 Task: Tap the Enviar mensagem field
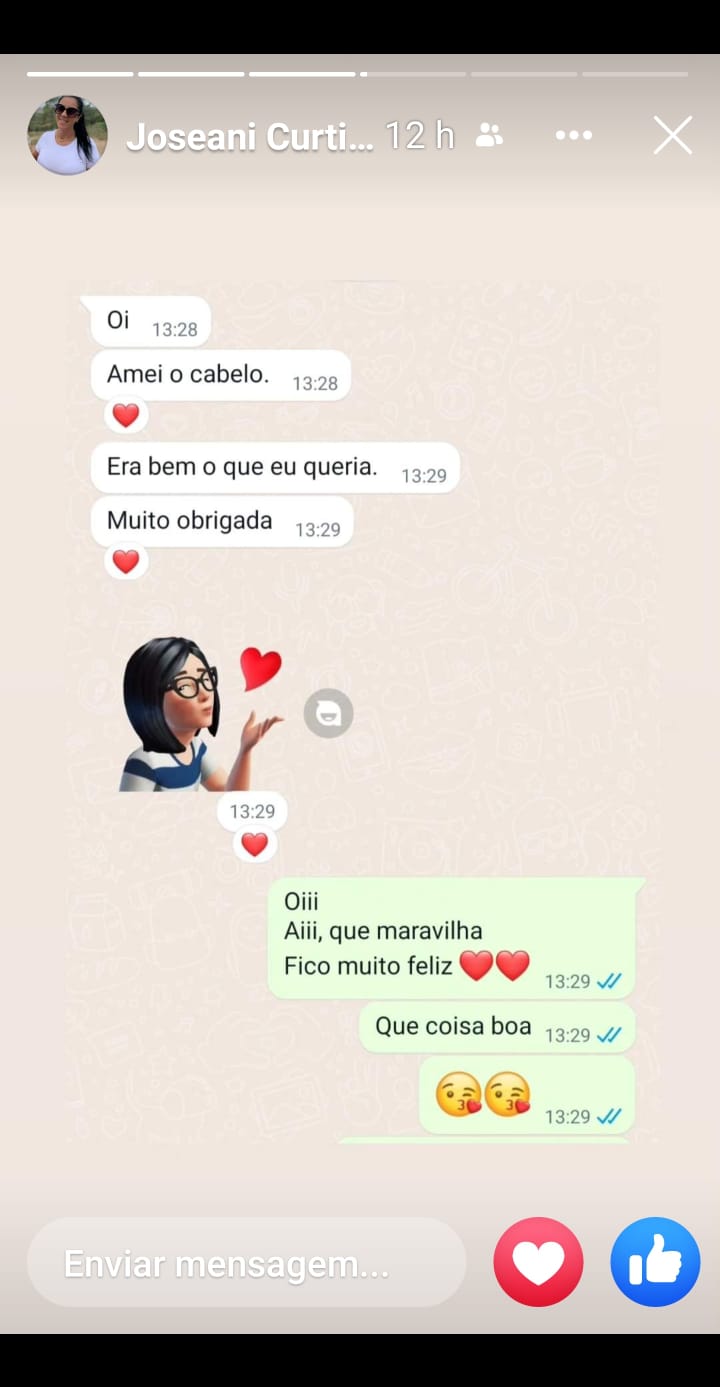246,1263
